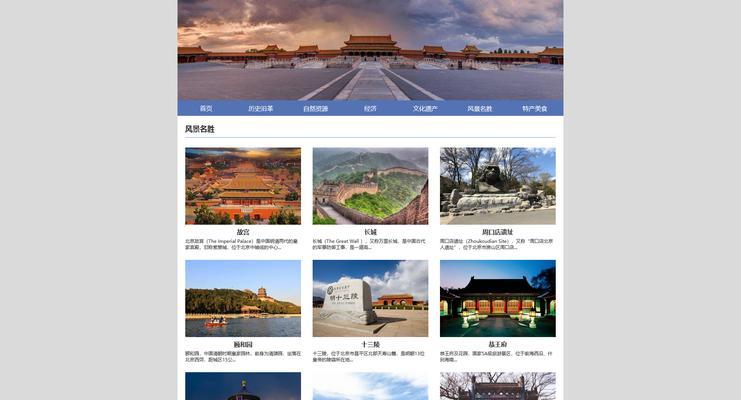Go to the 首页 nav item
741x400 pixels.
pyautogui.click(x=206, y=108)
